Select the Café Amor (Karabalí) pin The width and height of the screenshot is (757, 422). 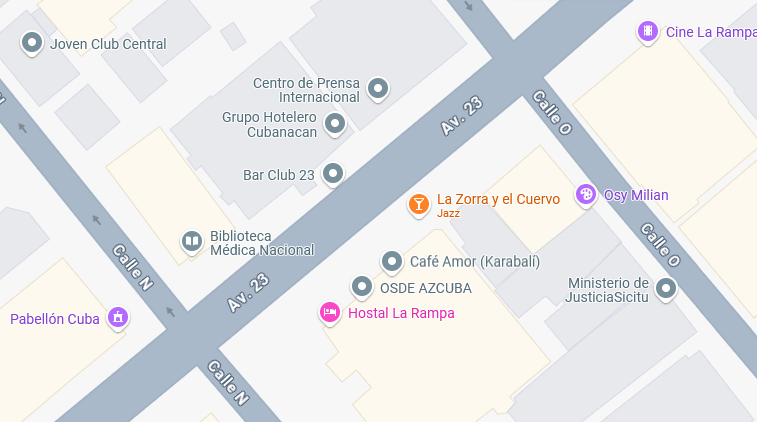(x=392, y=261)
